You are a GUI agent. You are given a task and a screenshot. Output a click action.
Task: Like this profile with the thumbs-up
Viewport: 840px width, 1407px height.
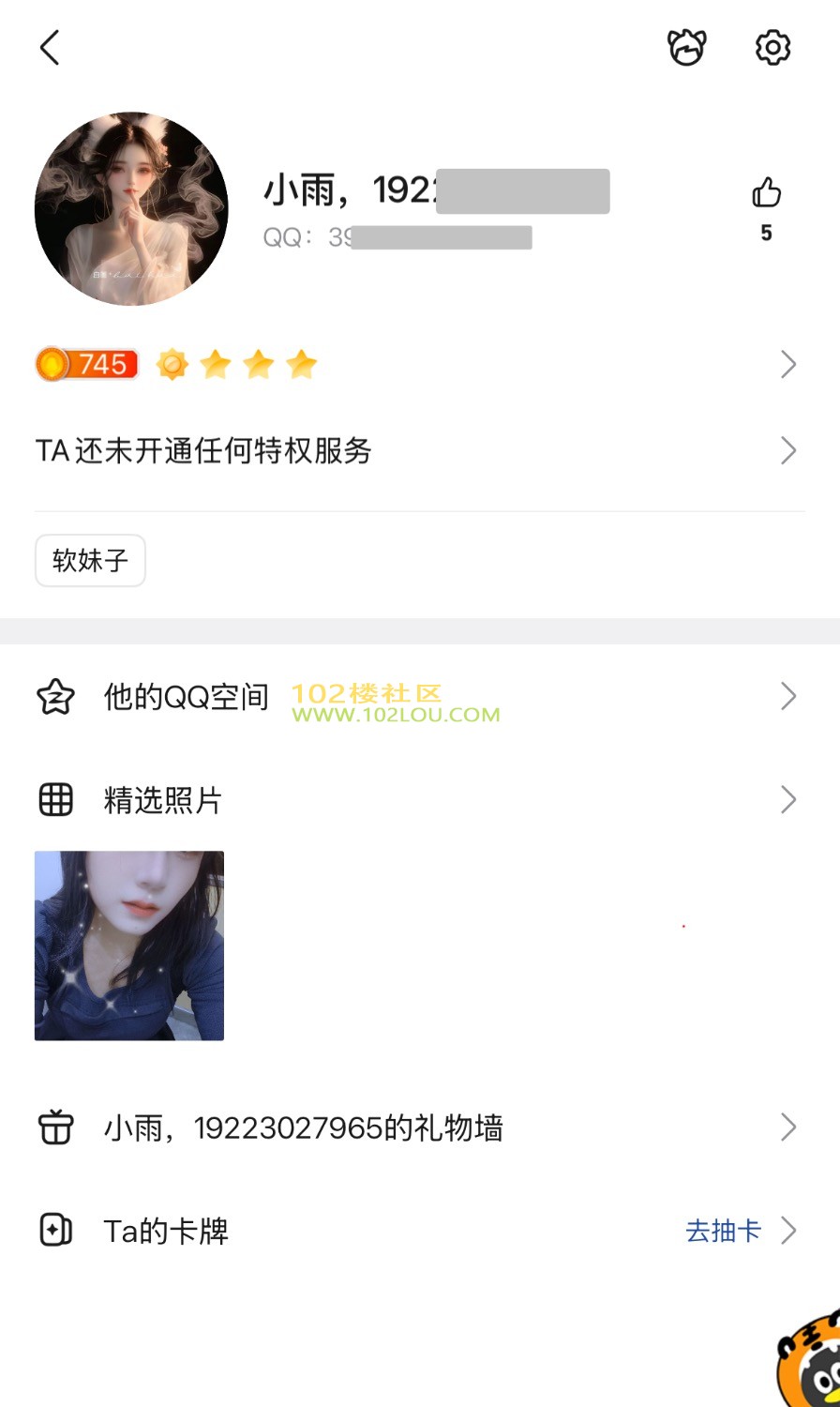(x=766, y=194)
